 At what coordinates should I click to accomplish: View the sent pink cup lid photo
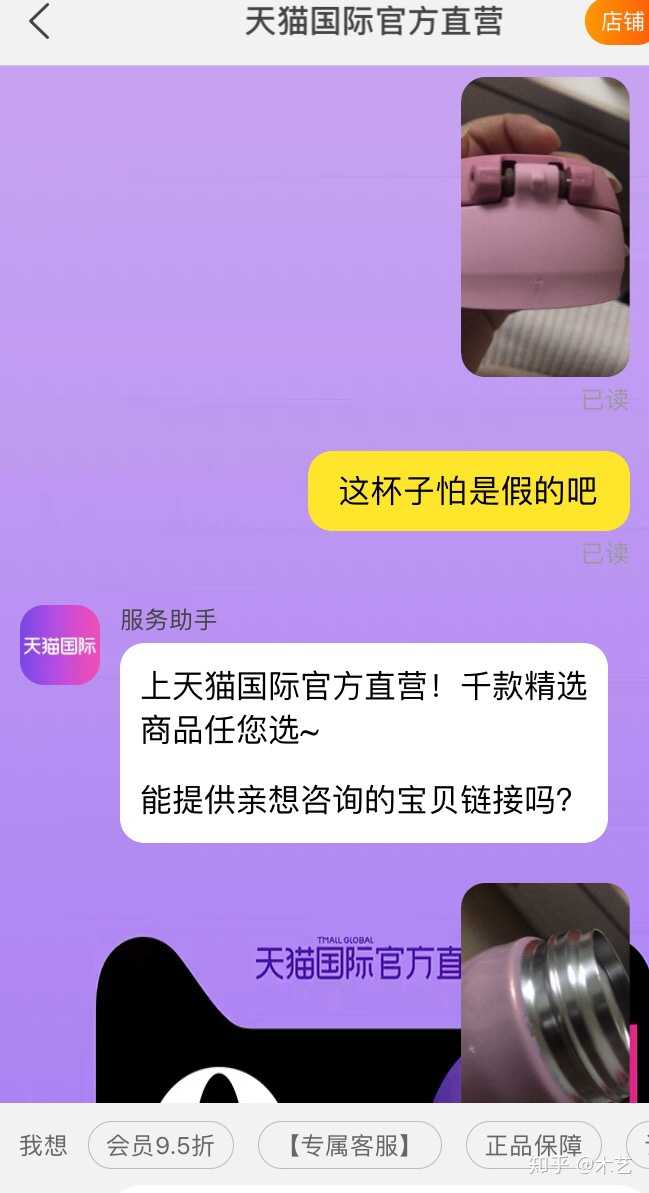pos(545,226)
